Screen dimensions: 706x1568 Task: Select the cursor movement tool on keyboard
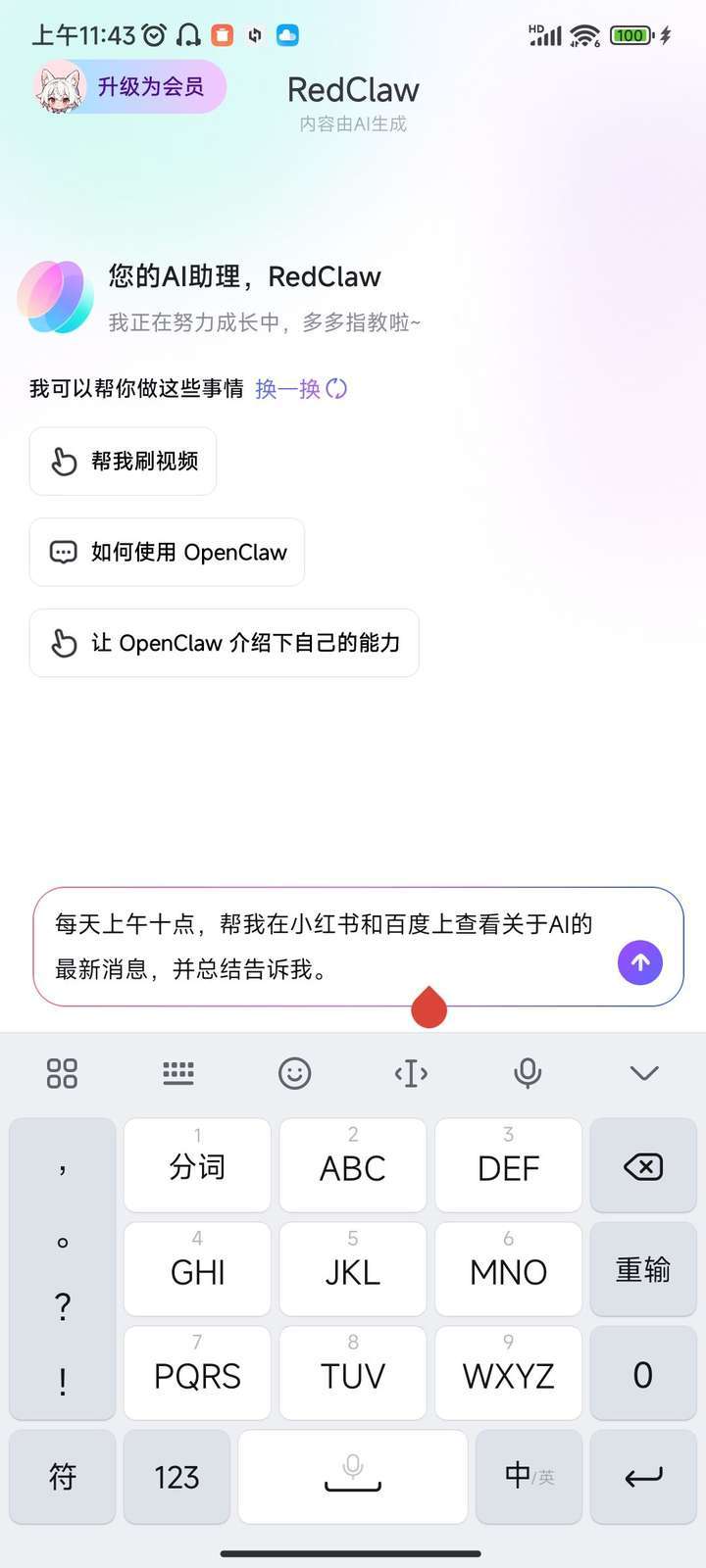(411, 1073)
